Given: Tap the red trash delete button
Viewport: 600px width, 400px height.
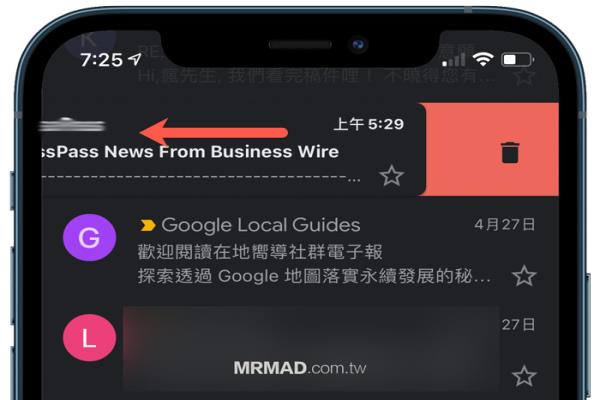Looking at the screenshot, I should 509,152.
